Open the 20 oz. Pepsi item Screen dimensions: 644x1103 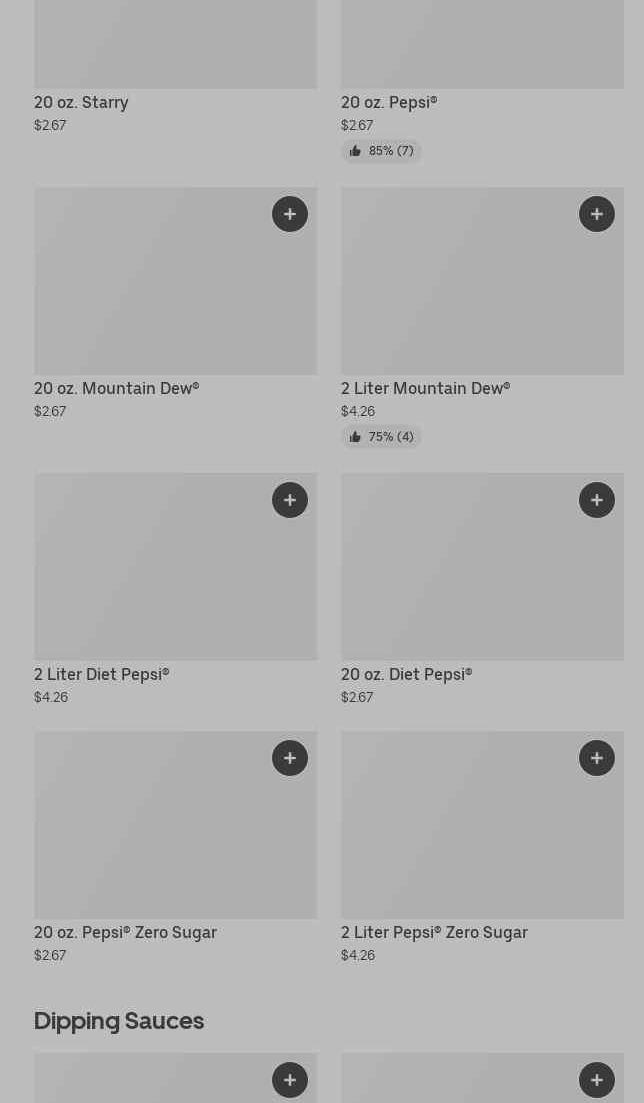[389, 102]
